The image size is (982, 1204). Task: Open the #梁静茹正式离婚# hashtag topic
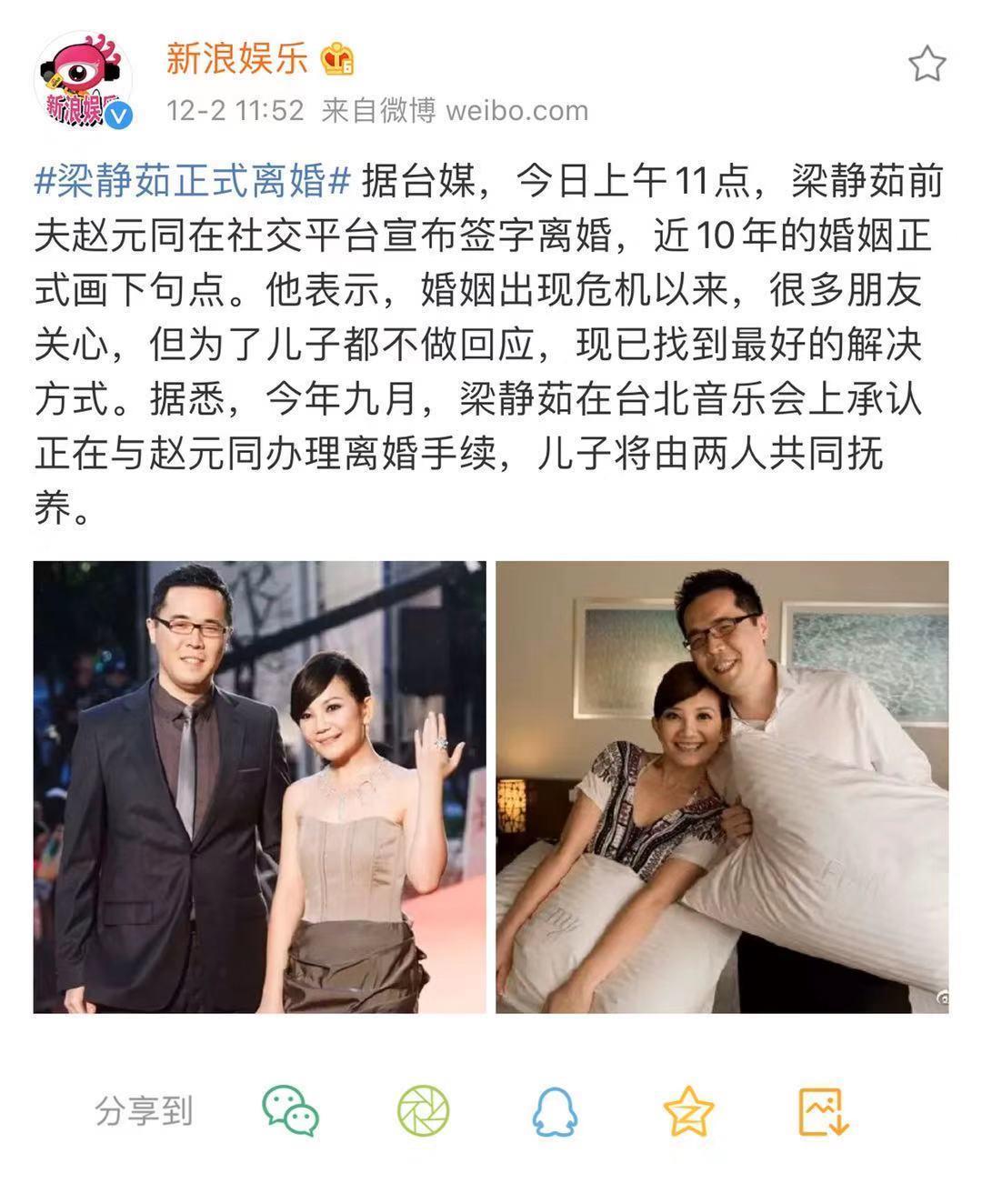coord(193,182)
